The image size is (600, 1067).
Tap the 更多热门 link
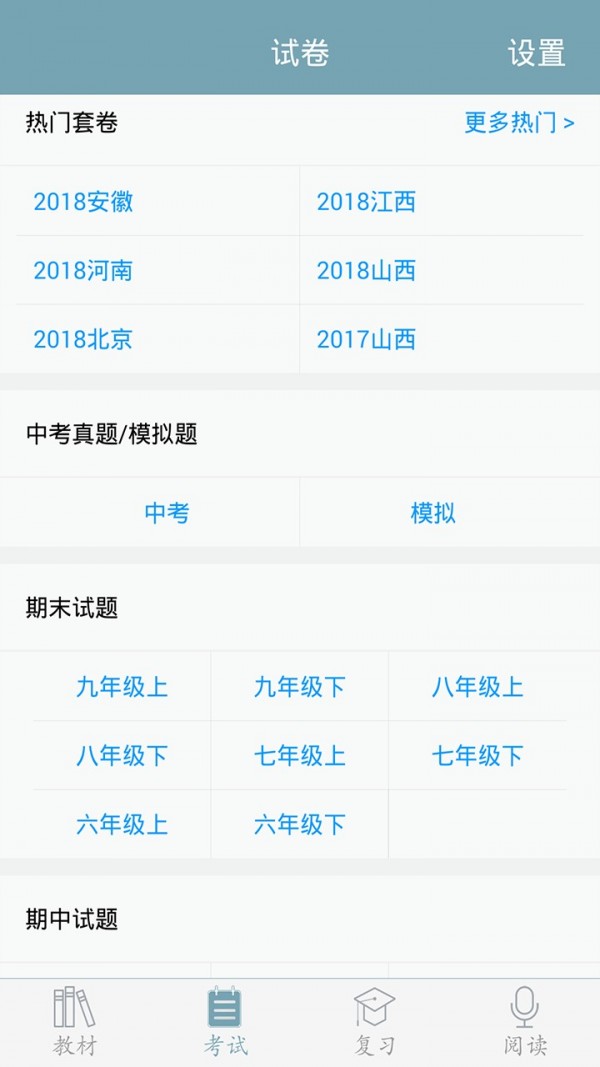(x=519, y=123)
